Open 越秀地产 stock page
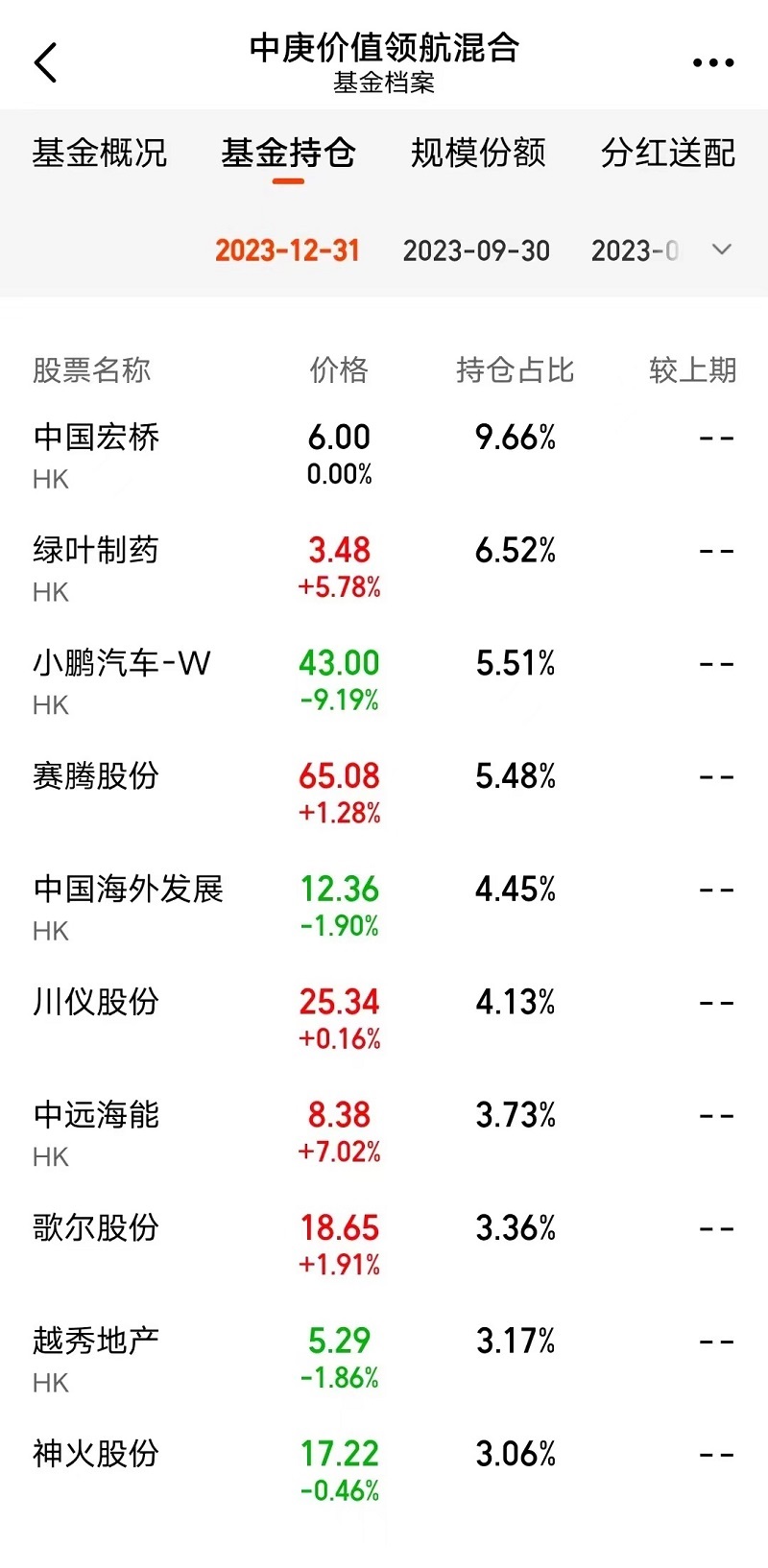This screenshot has width=768, height=1568. (96, 1342)
